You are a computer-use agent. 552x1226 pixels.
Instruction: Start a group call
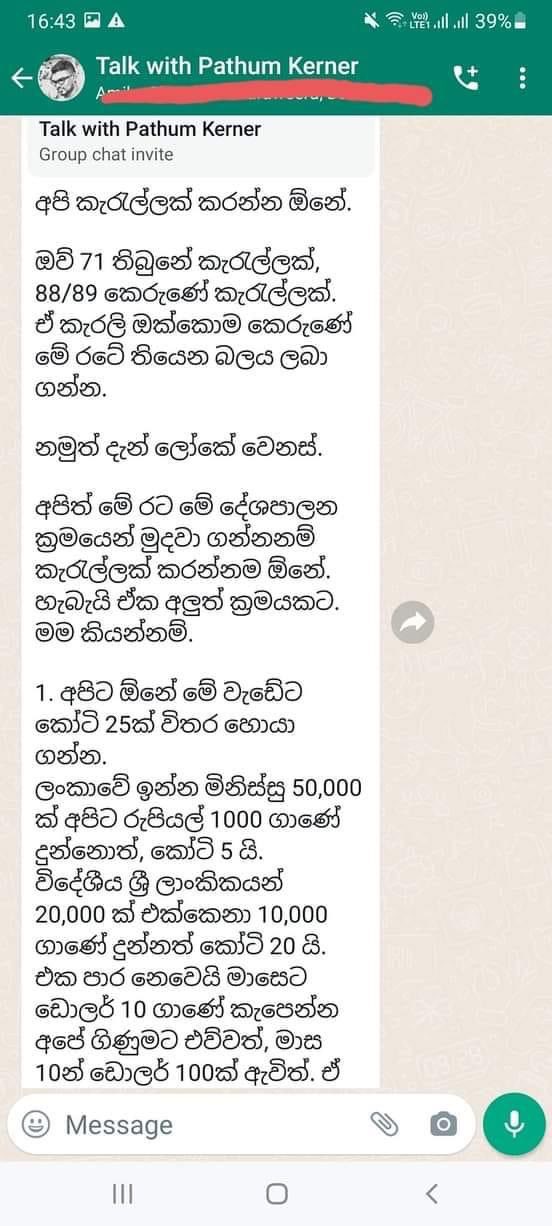[x=465, y=77]
